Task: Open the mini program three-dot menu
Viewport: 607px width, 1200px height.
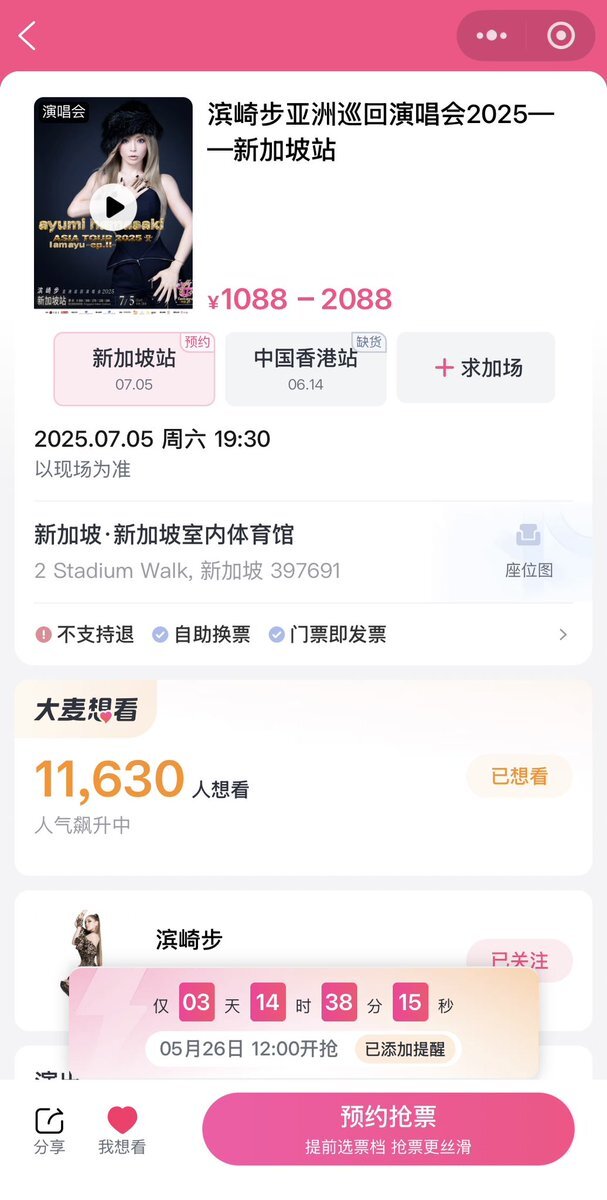Action: (492, 36)
